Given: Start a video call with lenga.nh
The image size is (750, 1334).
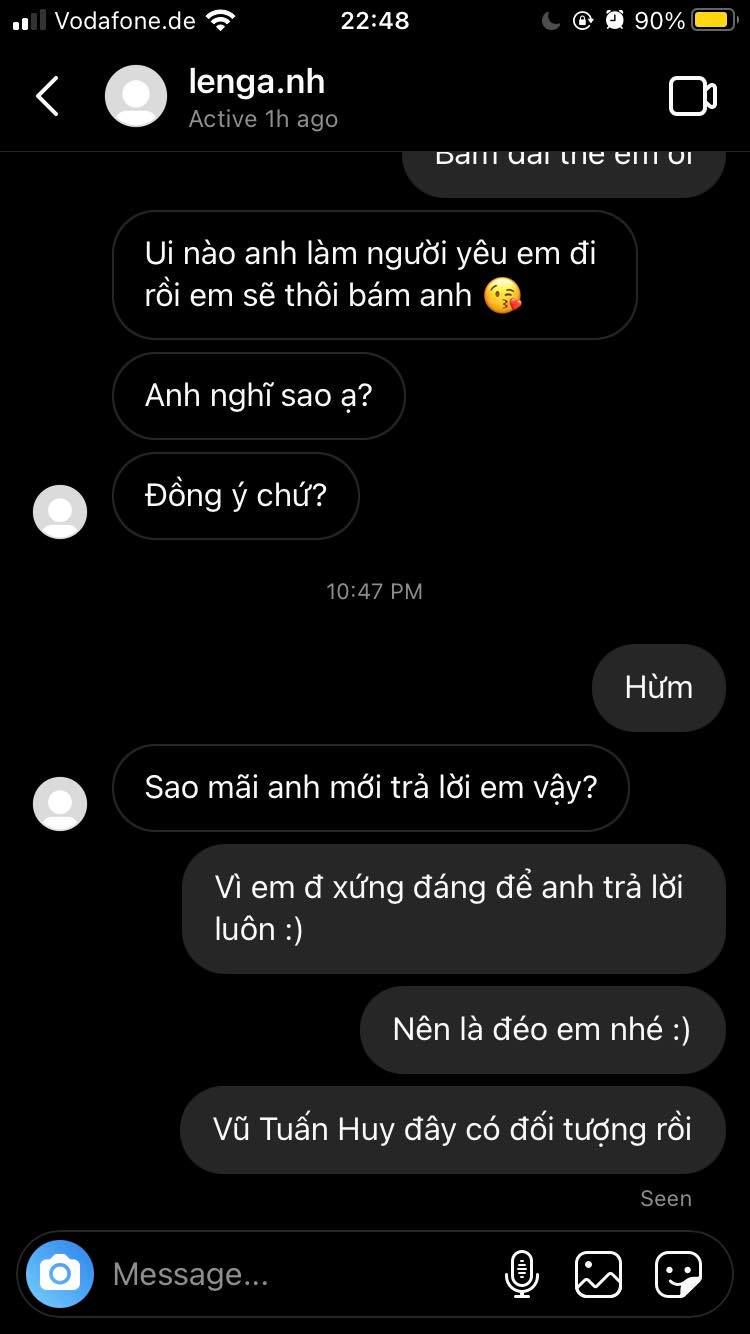Looking at the screenshot, I should point(692,97).
